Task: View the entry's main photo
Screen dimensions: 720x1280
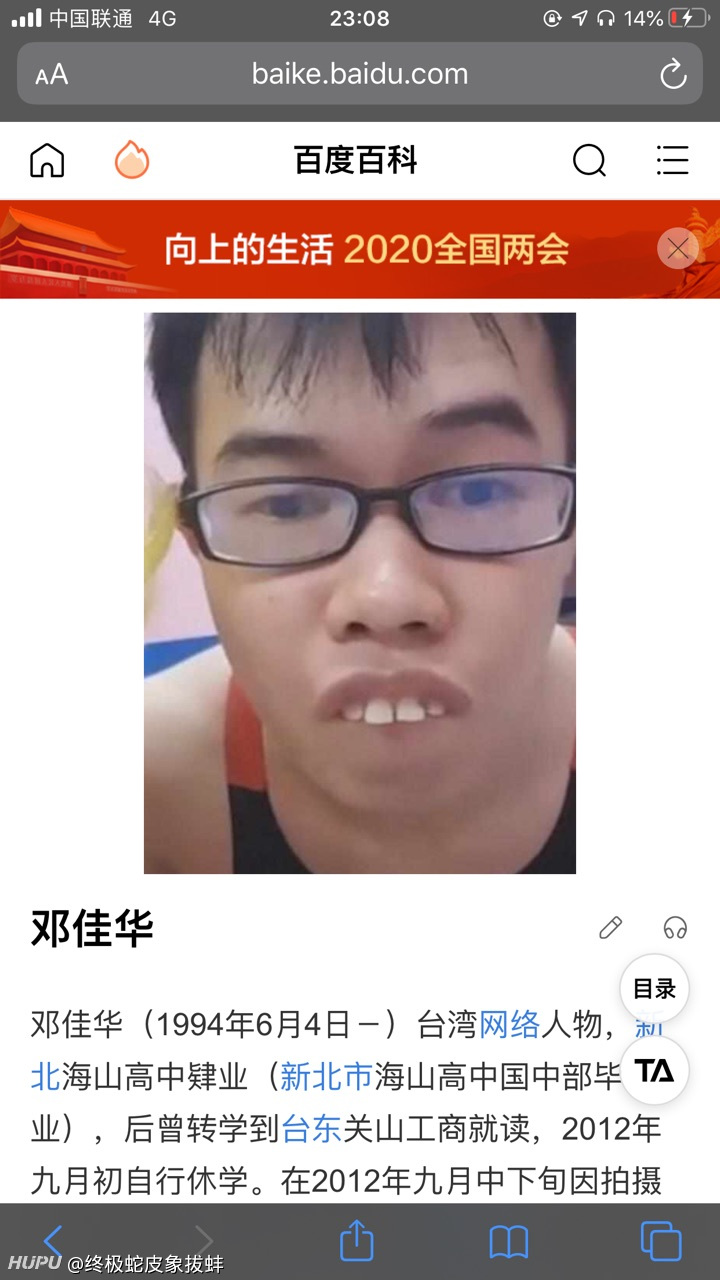Action: pos(360,593)
